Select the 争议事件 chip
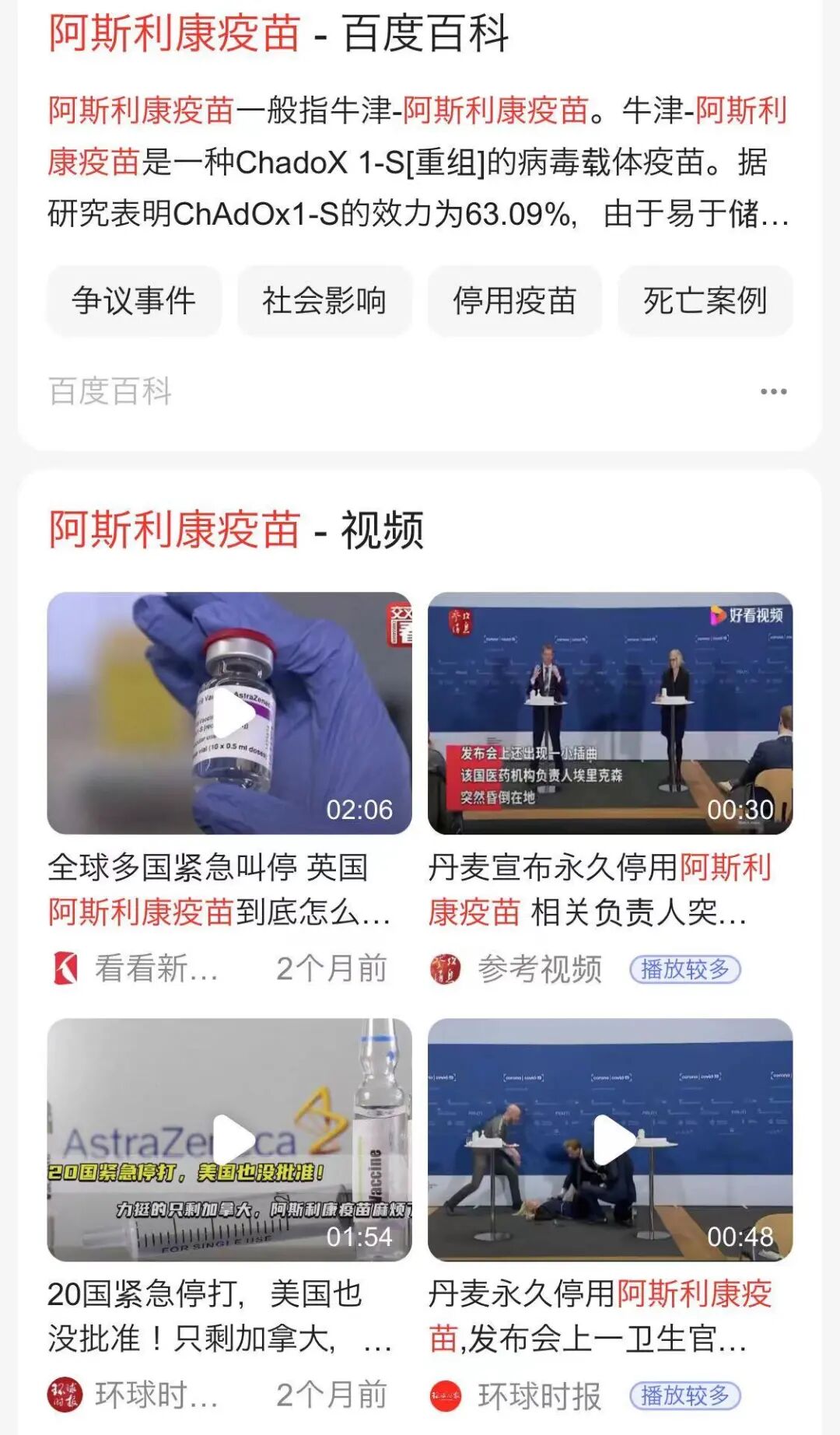 point(134,301)
